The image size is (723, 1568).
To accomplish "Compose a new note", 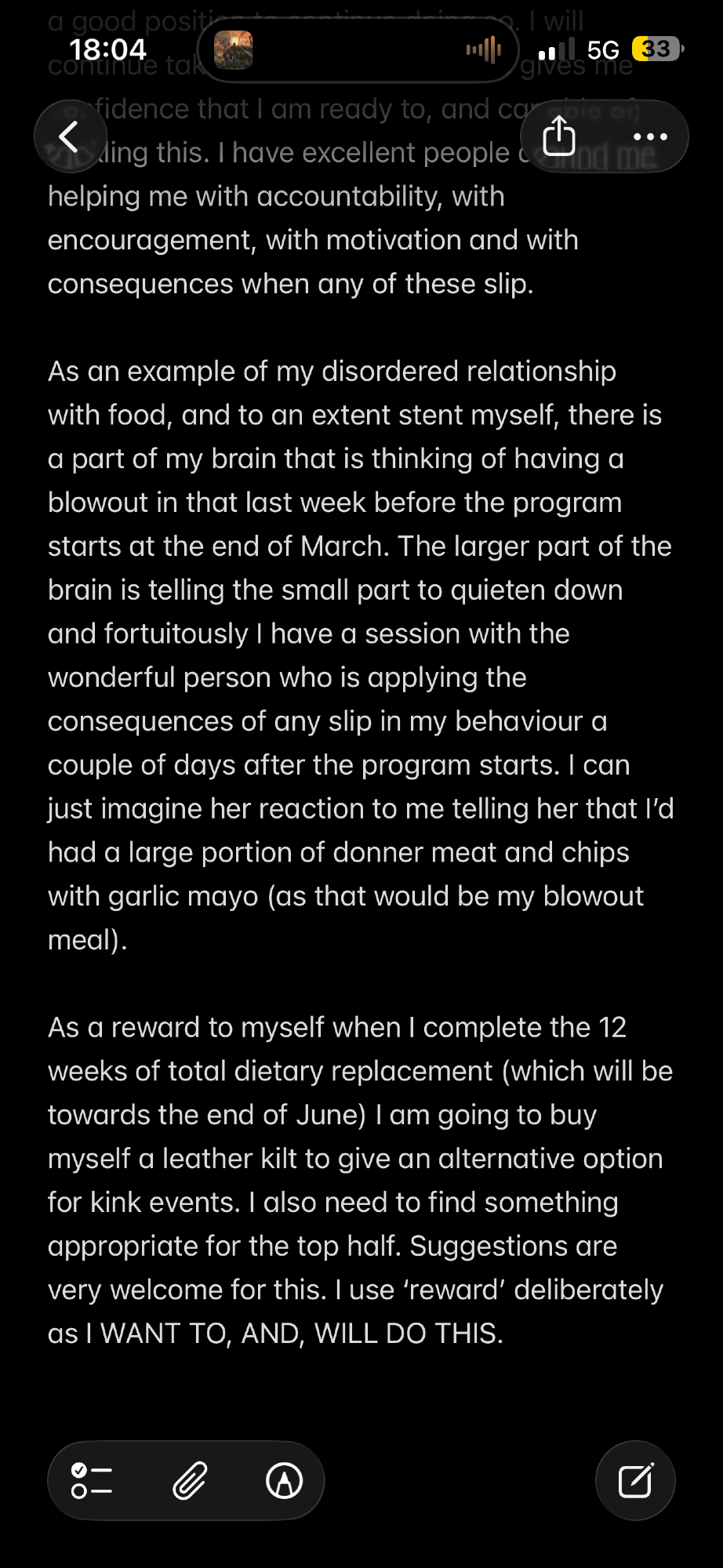I will (635, 1480).
